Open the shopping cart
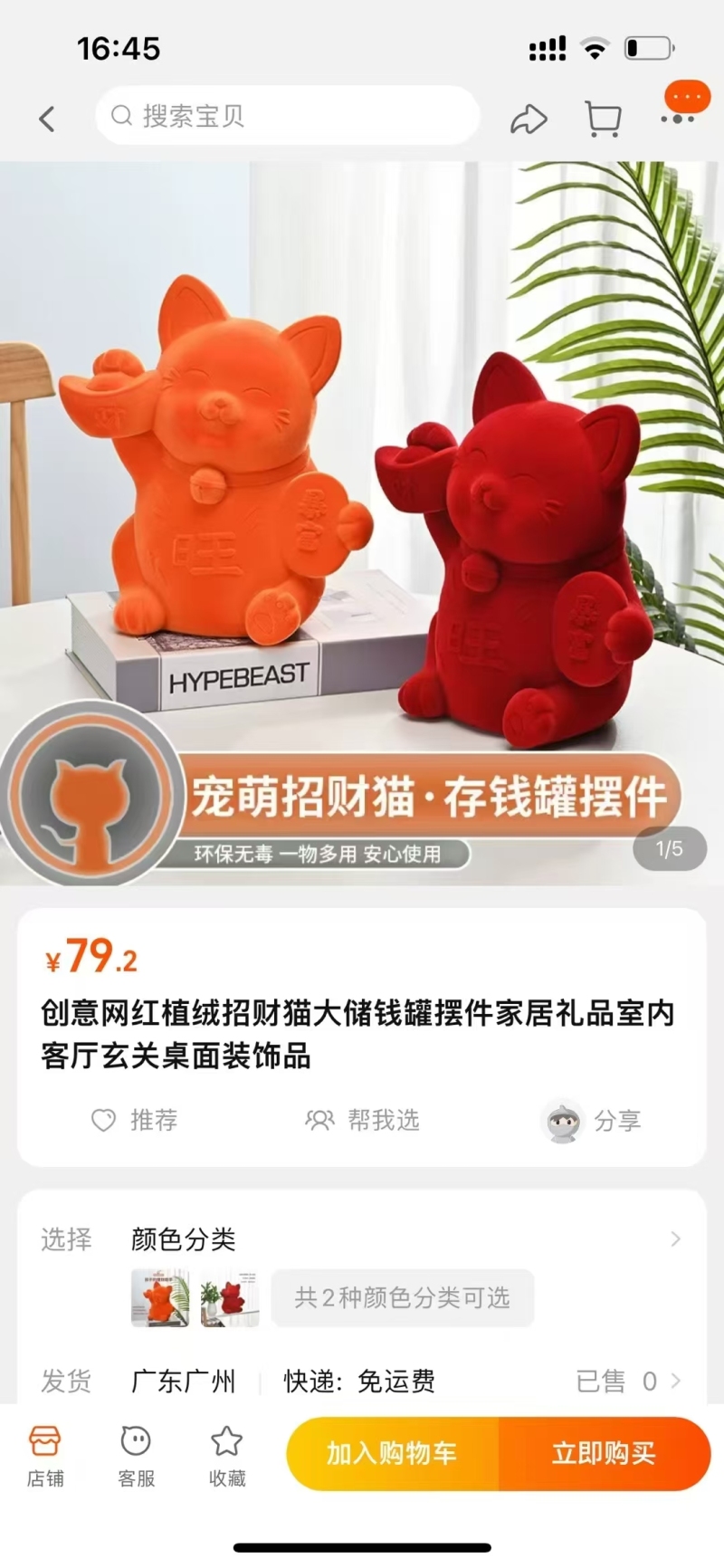 (x=603, y=119)
